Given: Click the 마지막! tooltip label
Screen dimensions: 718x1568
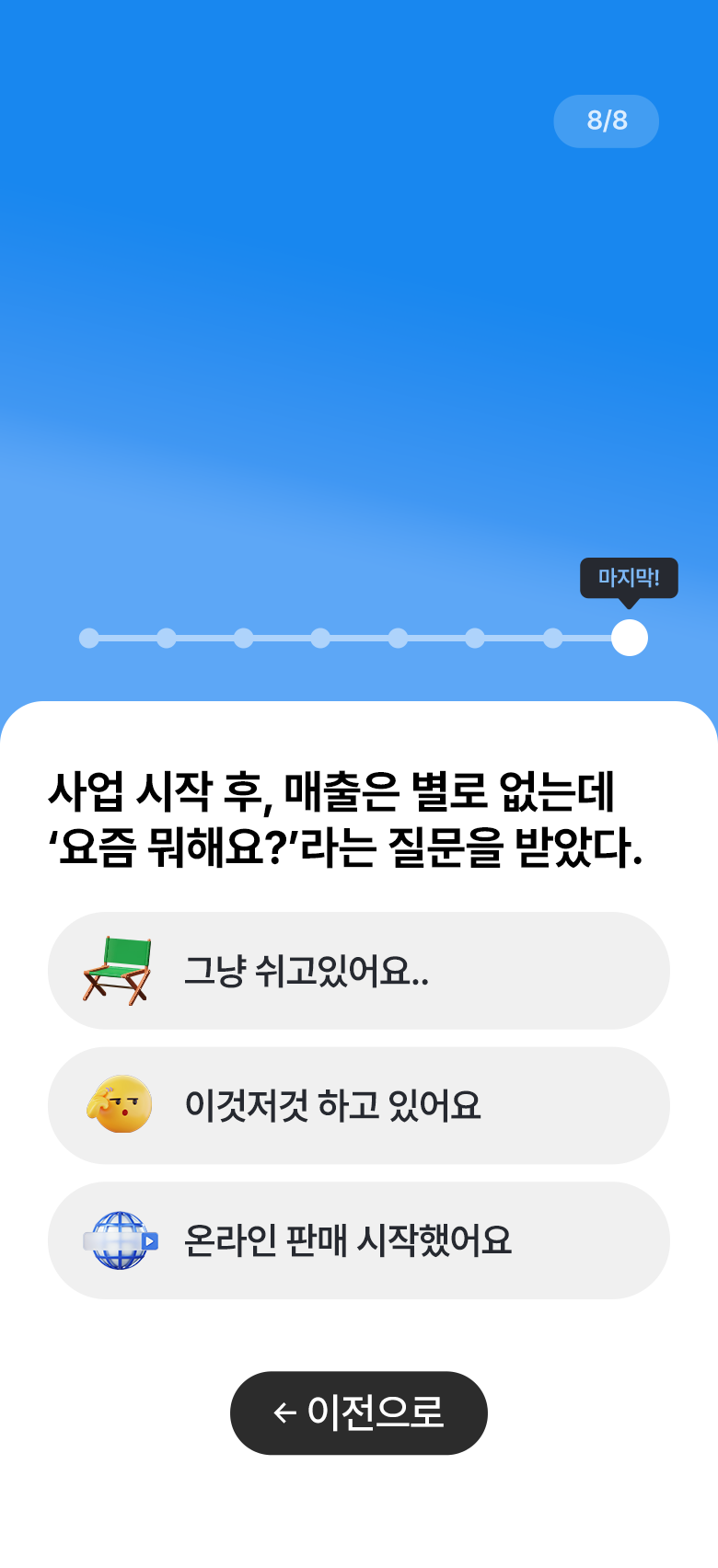Looking at the screenshot, I should click(630, 579).
